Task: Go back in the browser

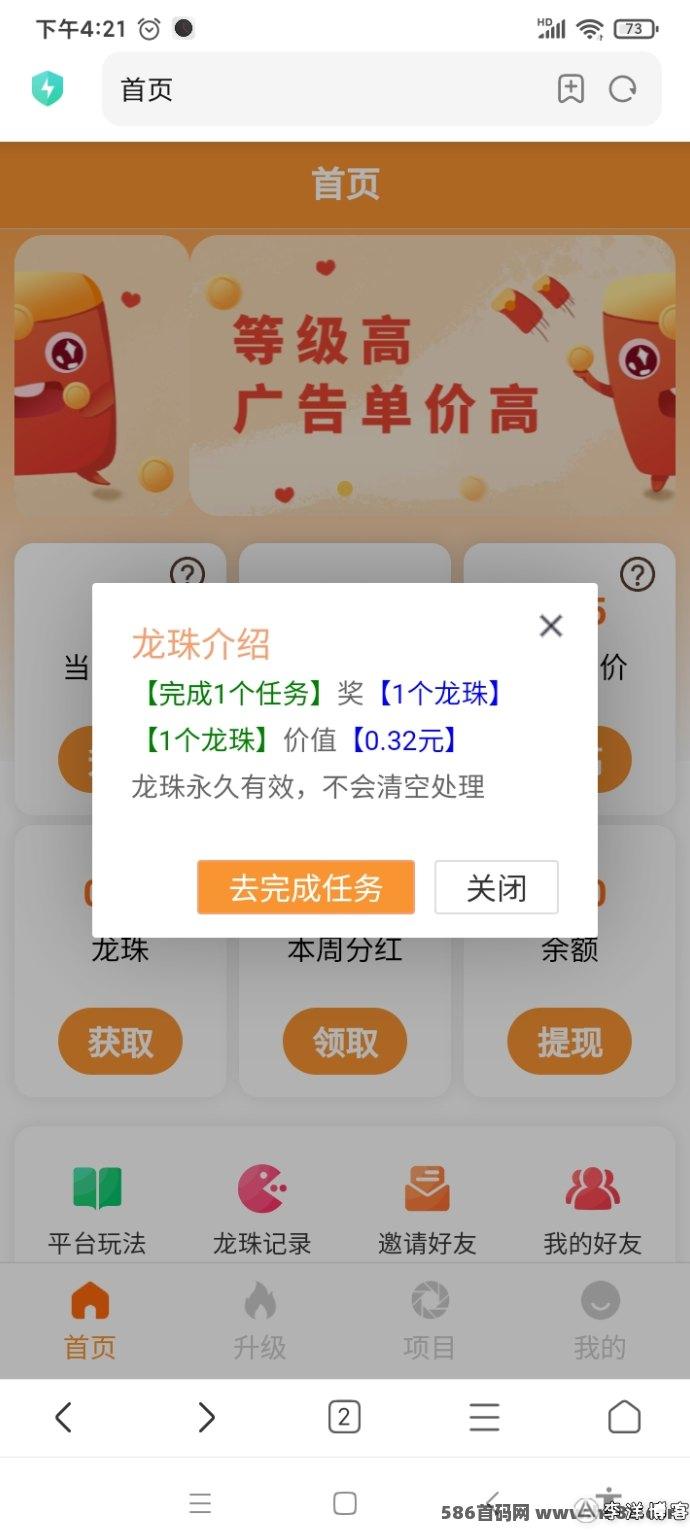Action: pyautogui.click(x=63, y=1417)
